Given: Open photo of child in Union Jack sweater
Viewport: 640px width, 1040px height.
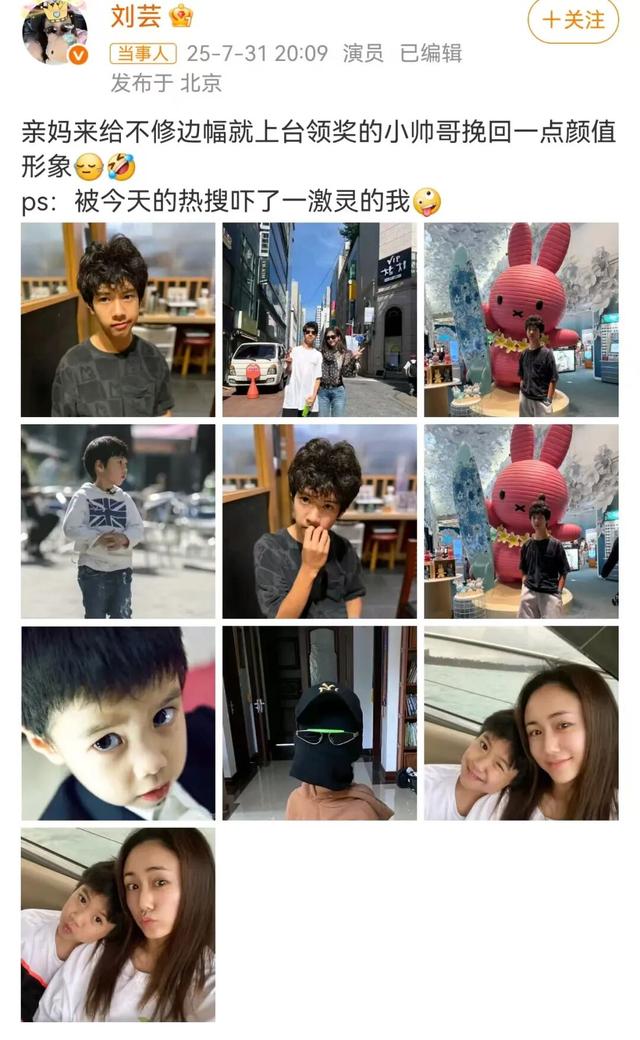Looking at the screenshot, I should pos(118,521).
